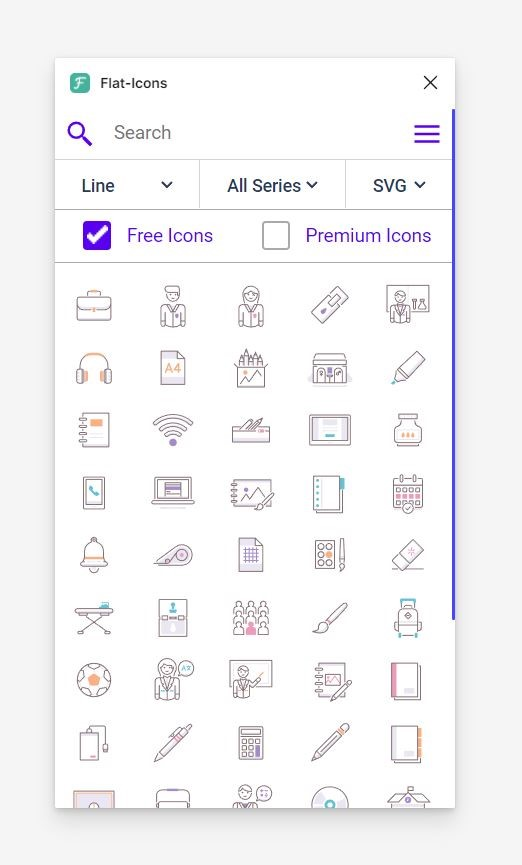The width and height of the screenshot is (522, 865).
Task: Choose the calendar icon
Action: coord(408,493)
